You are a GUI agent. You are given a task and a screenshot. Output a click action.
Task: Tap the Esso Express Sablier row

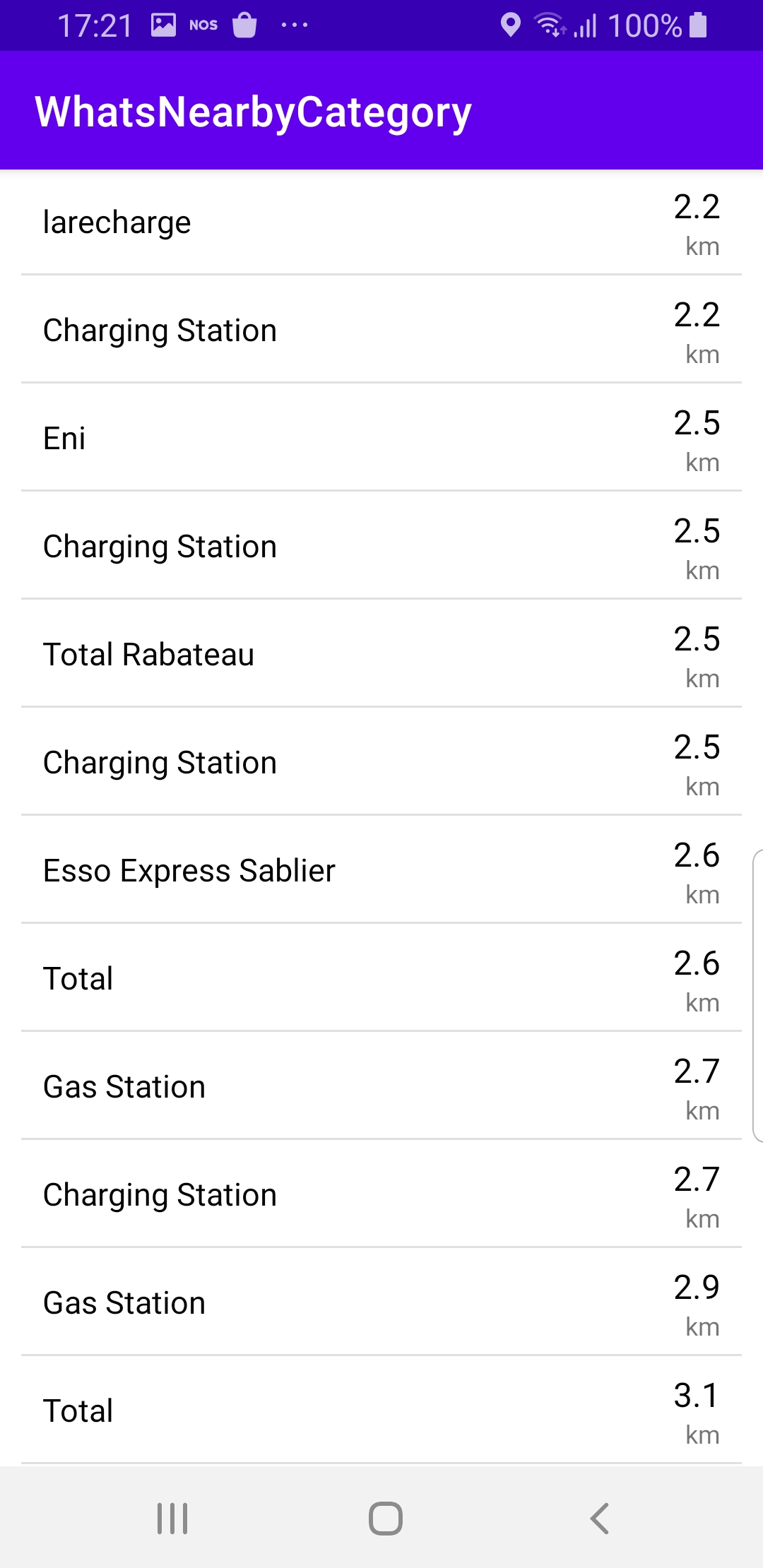click(x=381, y=871)
